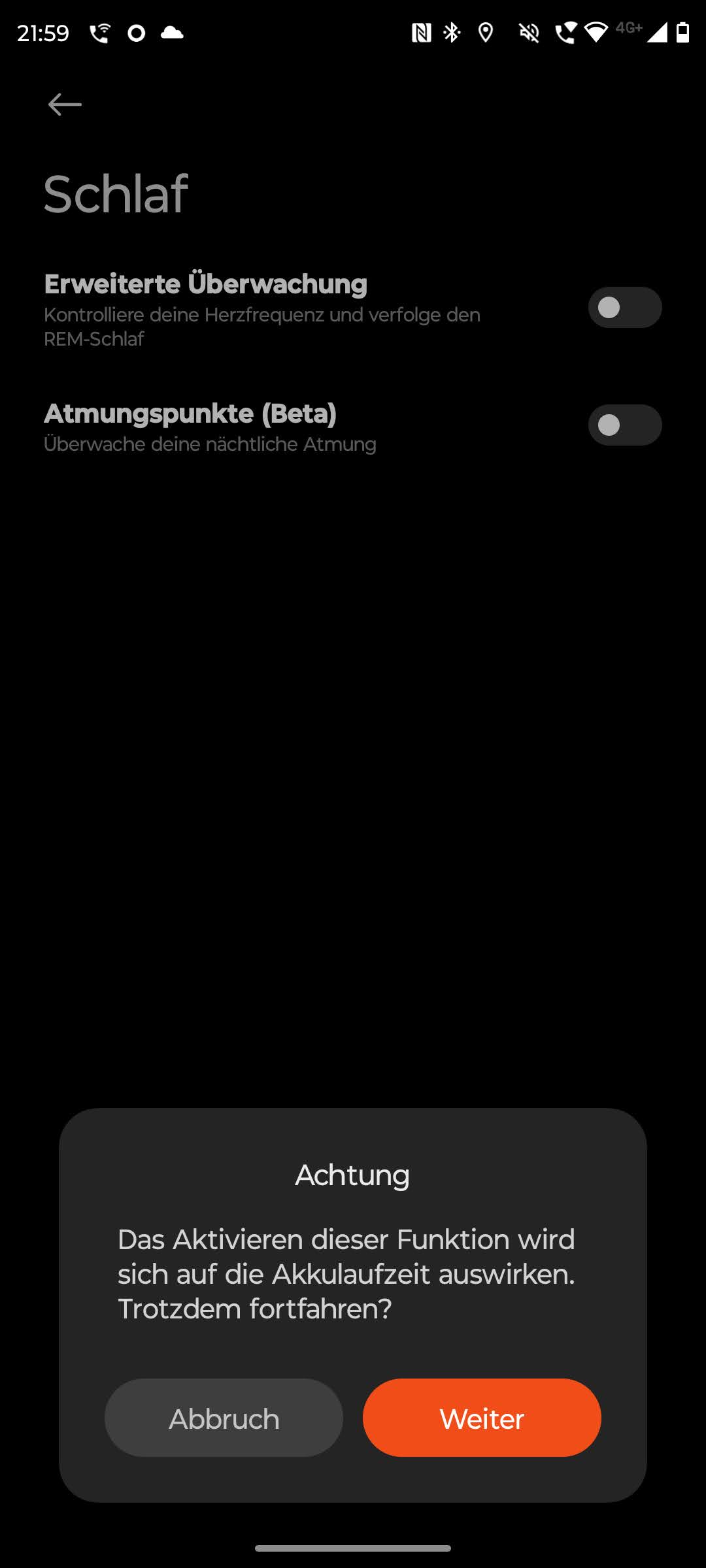The width and height of the screenshot is (706, 1568).
Task: Cancel the dialog with Abbruch
Action: (x=224, y=1418)
